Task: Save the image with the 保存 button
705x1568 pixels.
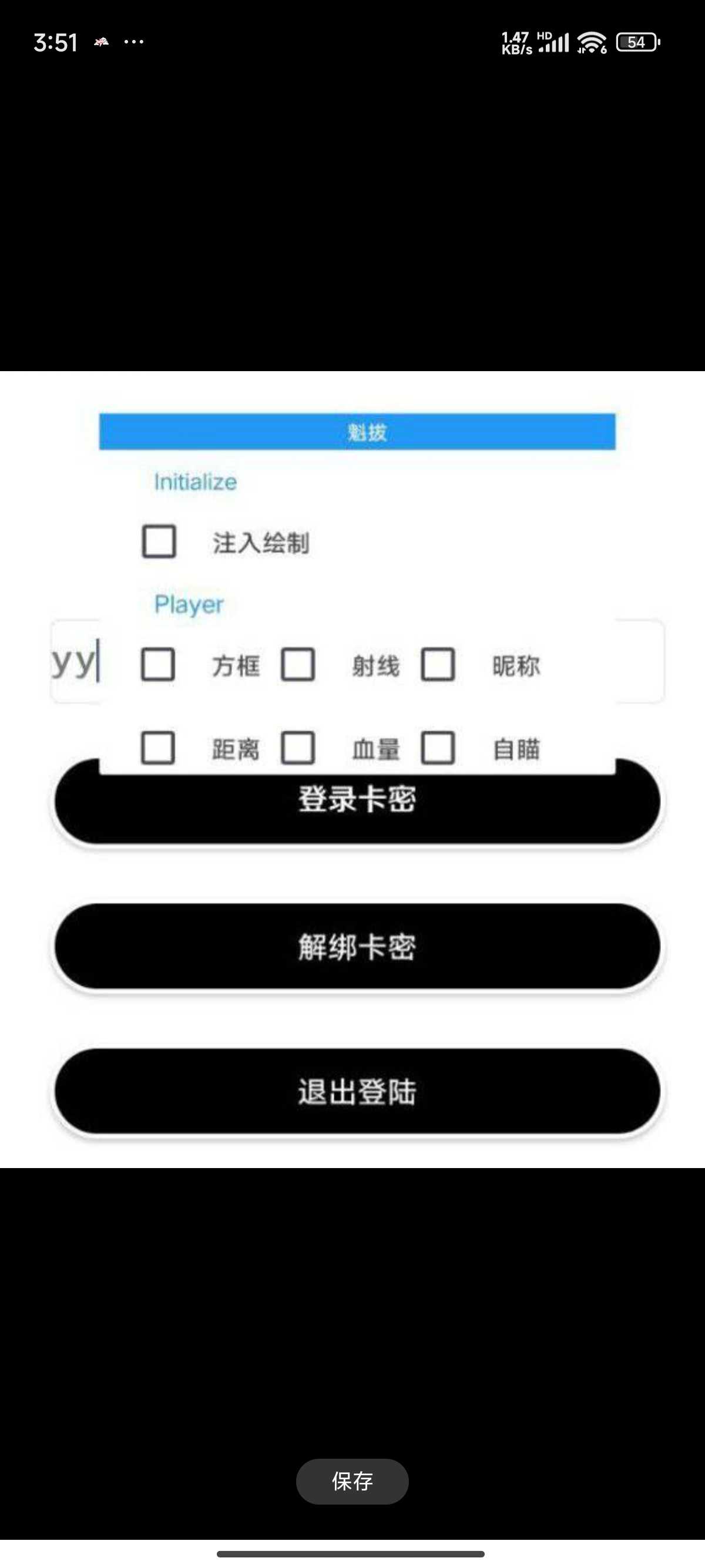Action: (352, 1481)
